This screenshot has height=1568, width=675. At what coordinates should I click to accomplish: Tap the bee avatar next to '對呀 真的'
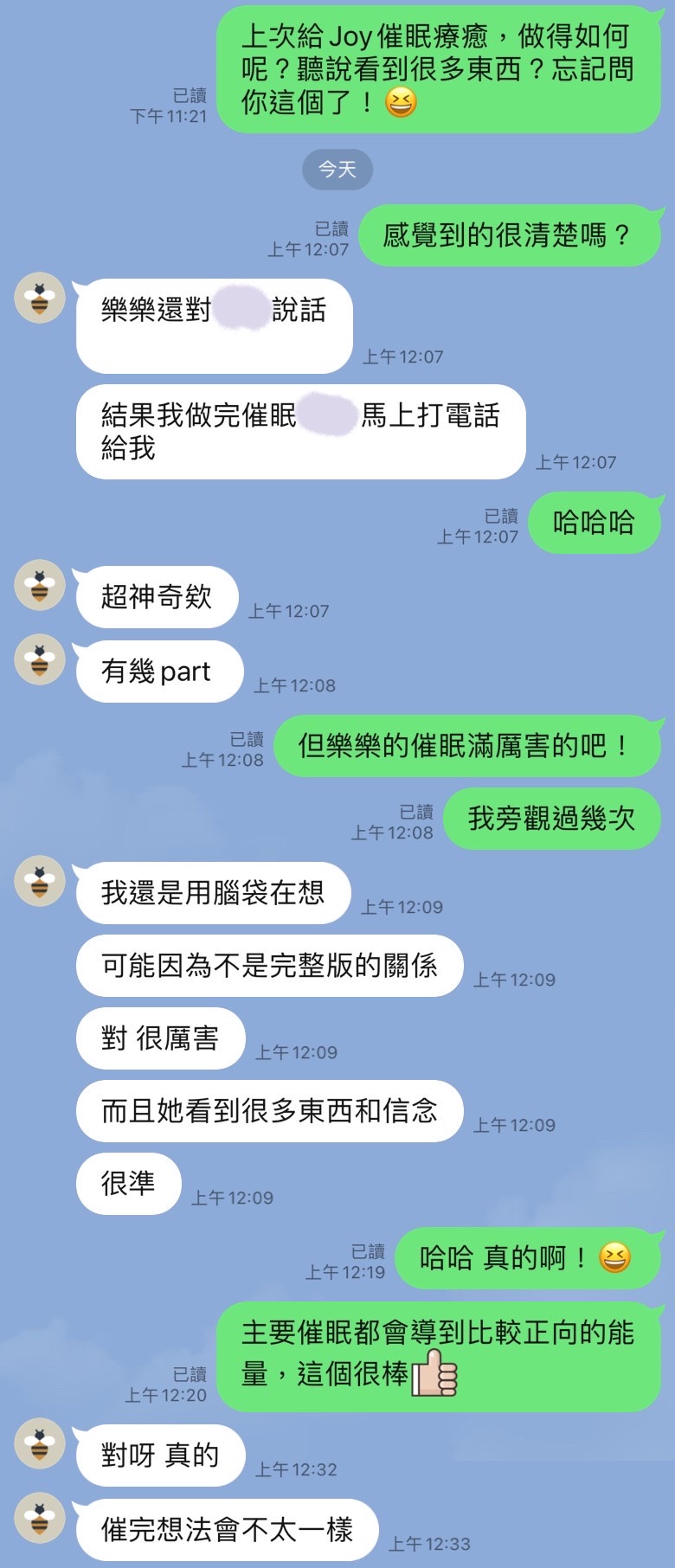pos(40,1443)
